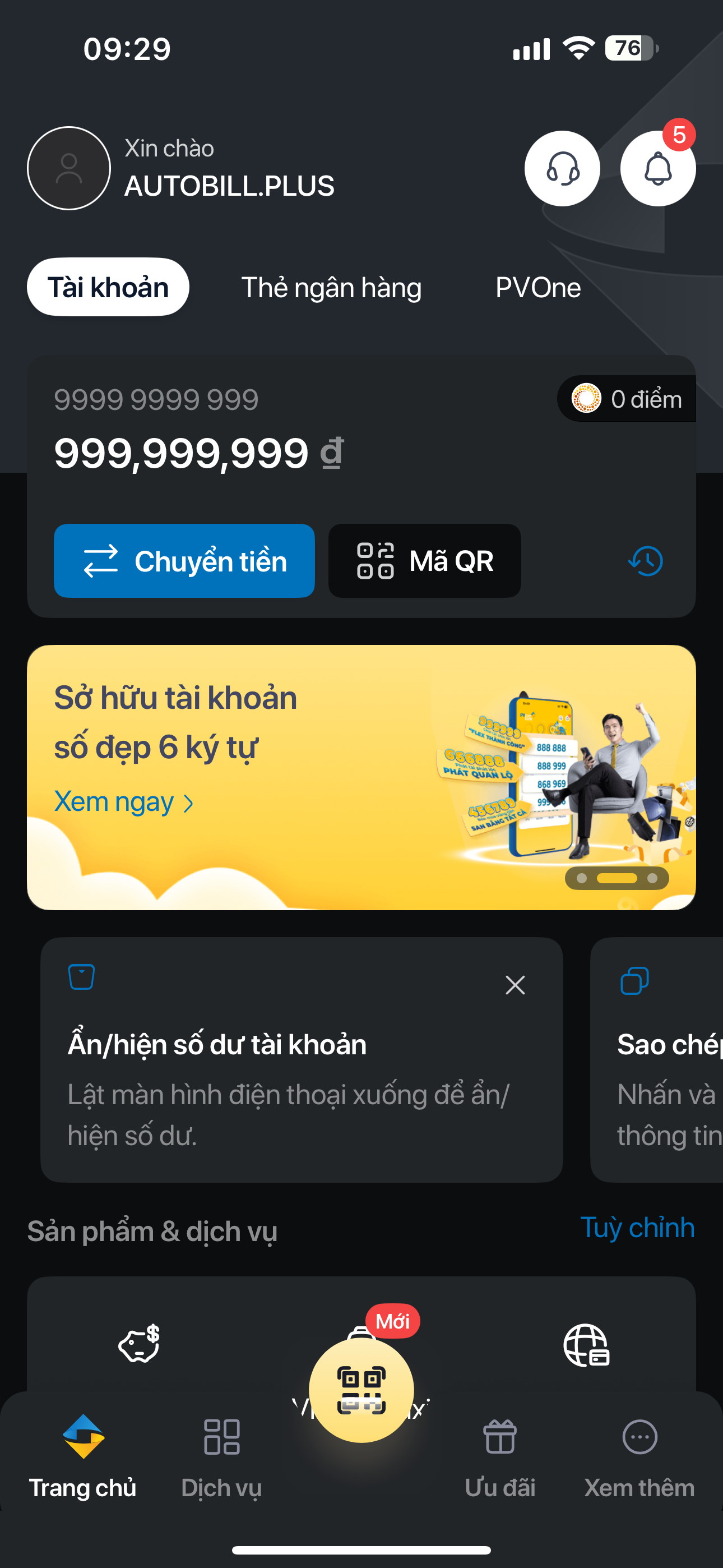Screen dimensions: 723x1568
Task: Switch to the Thẻ ngân hàng tab
Action: (x=331, y=287)
